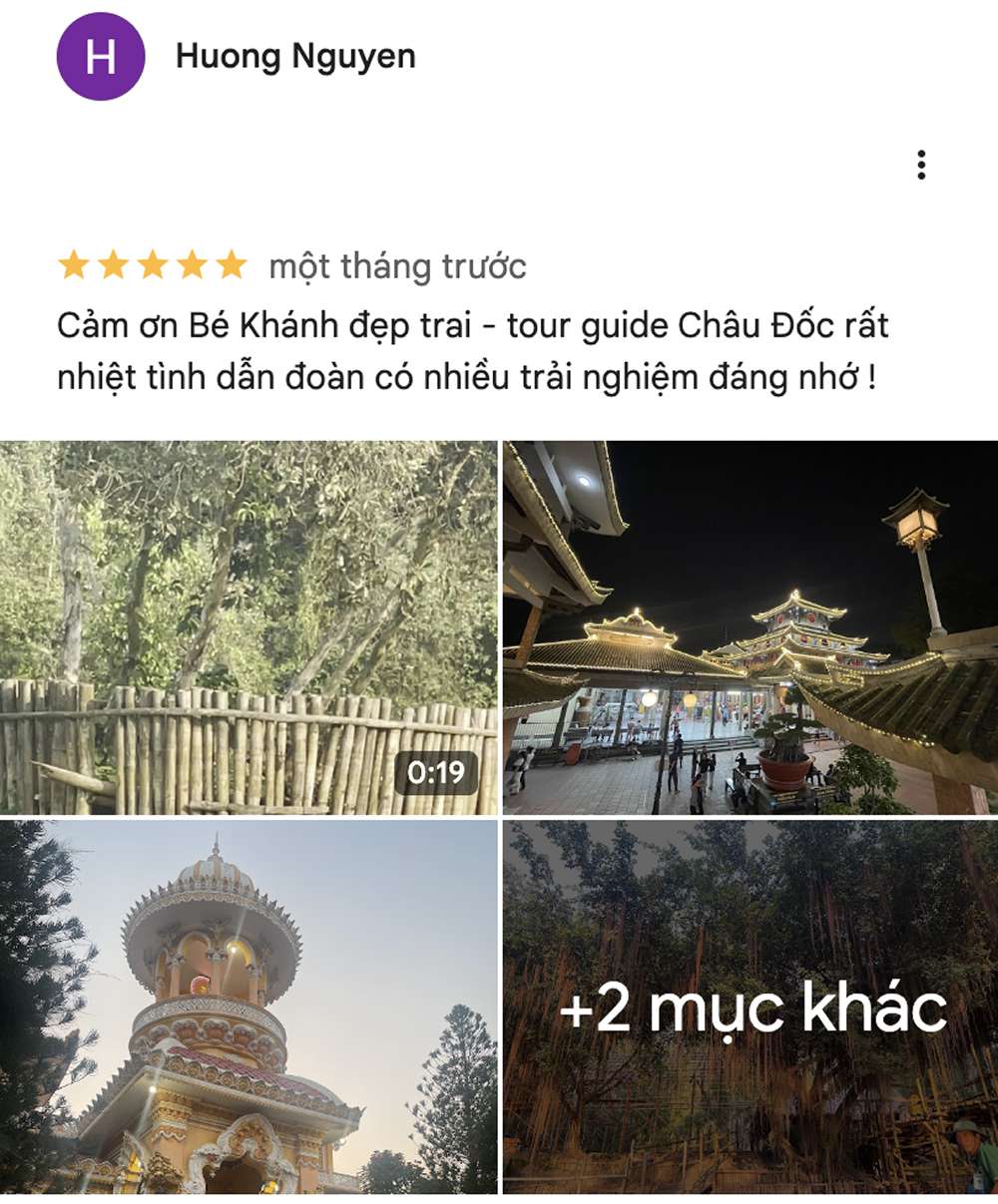Play the 0:19 bamboo fence video
The height and width of the screenshot is (1204, 998).
[249, 627]
